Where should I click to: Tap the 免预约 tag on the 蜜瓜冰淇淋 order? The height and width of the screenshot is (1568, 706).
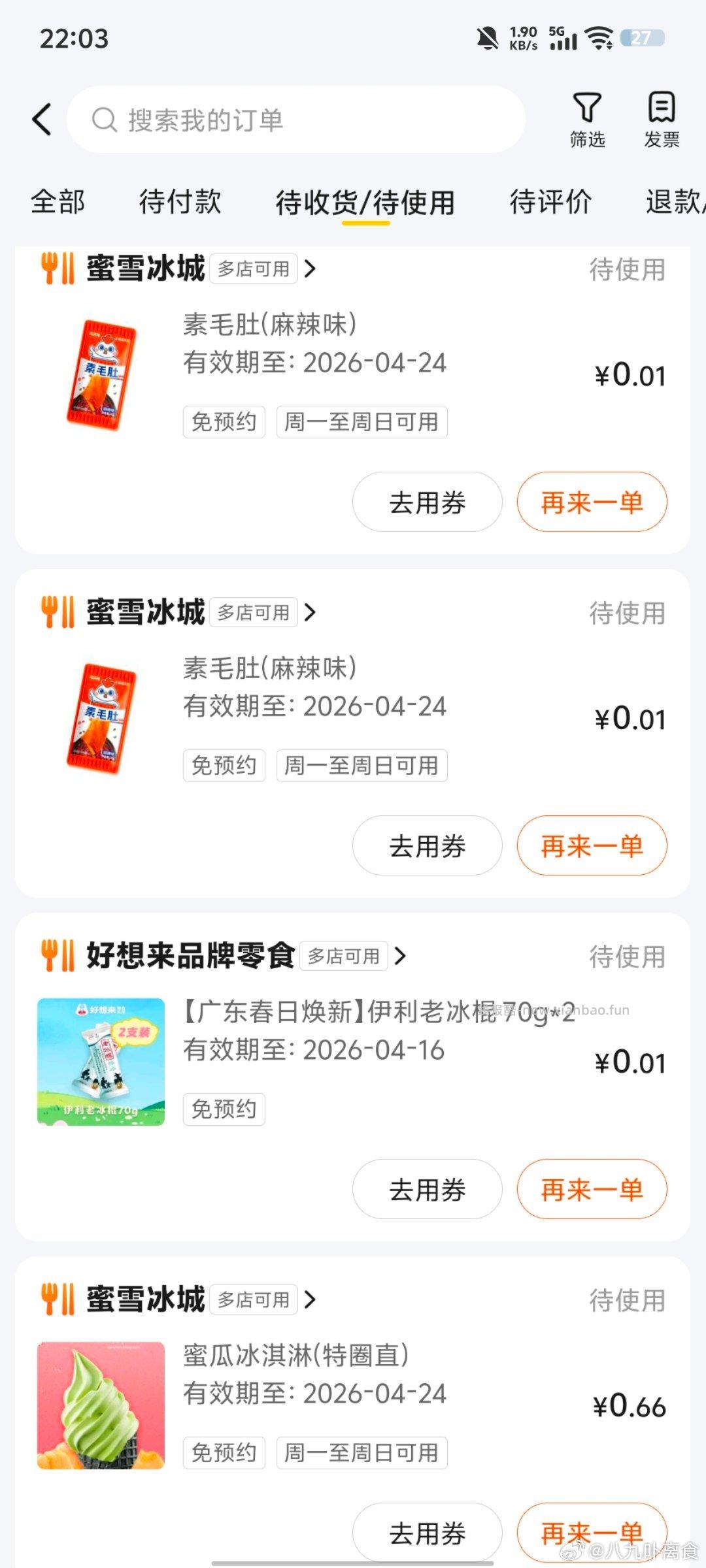click(224, 1452)
